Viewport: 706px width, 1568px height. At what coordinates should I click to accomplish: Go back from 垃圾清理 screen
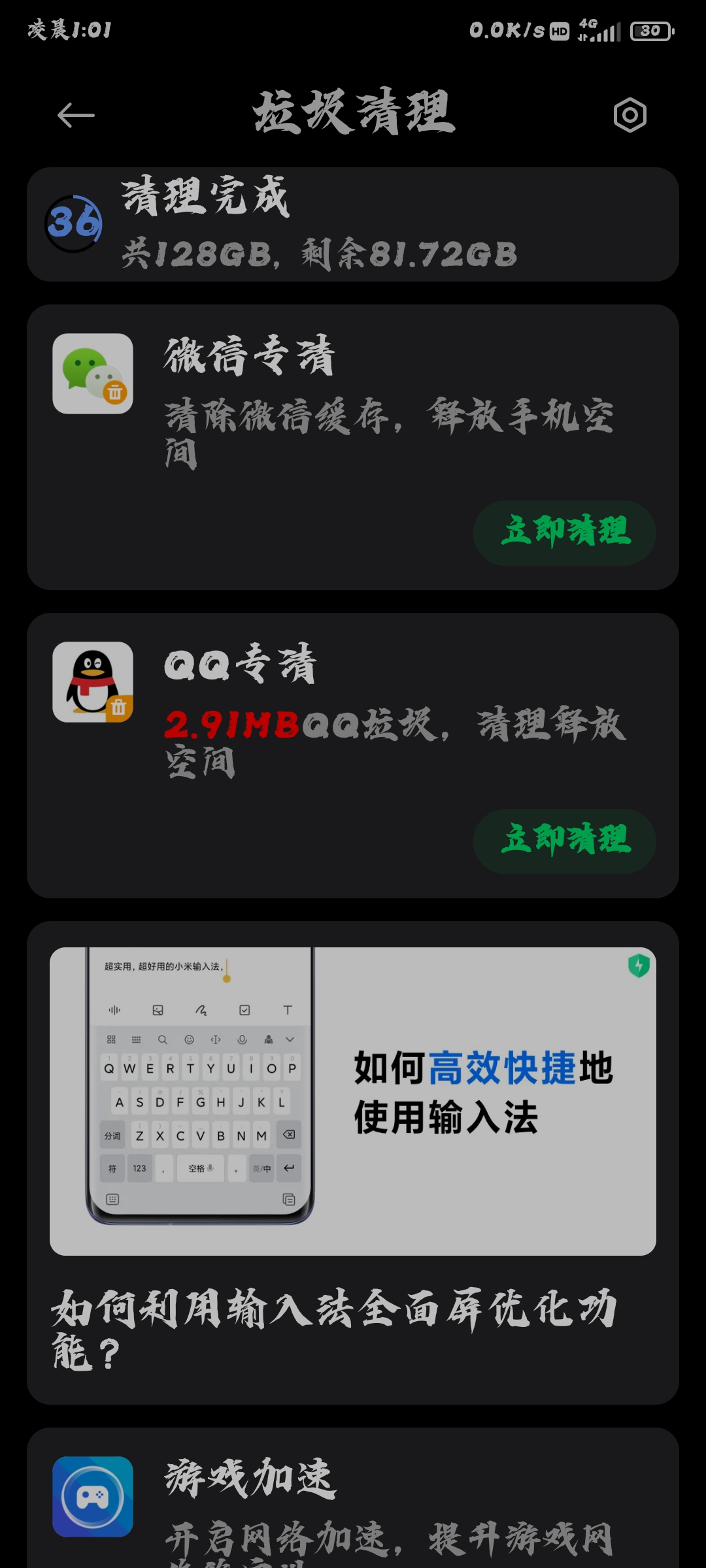(x=76, y=116)
